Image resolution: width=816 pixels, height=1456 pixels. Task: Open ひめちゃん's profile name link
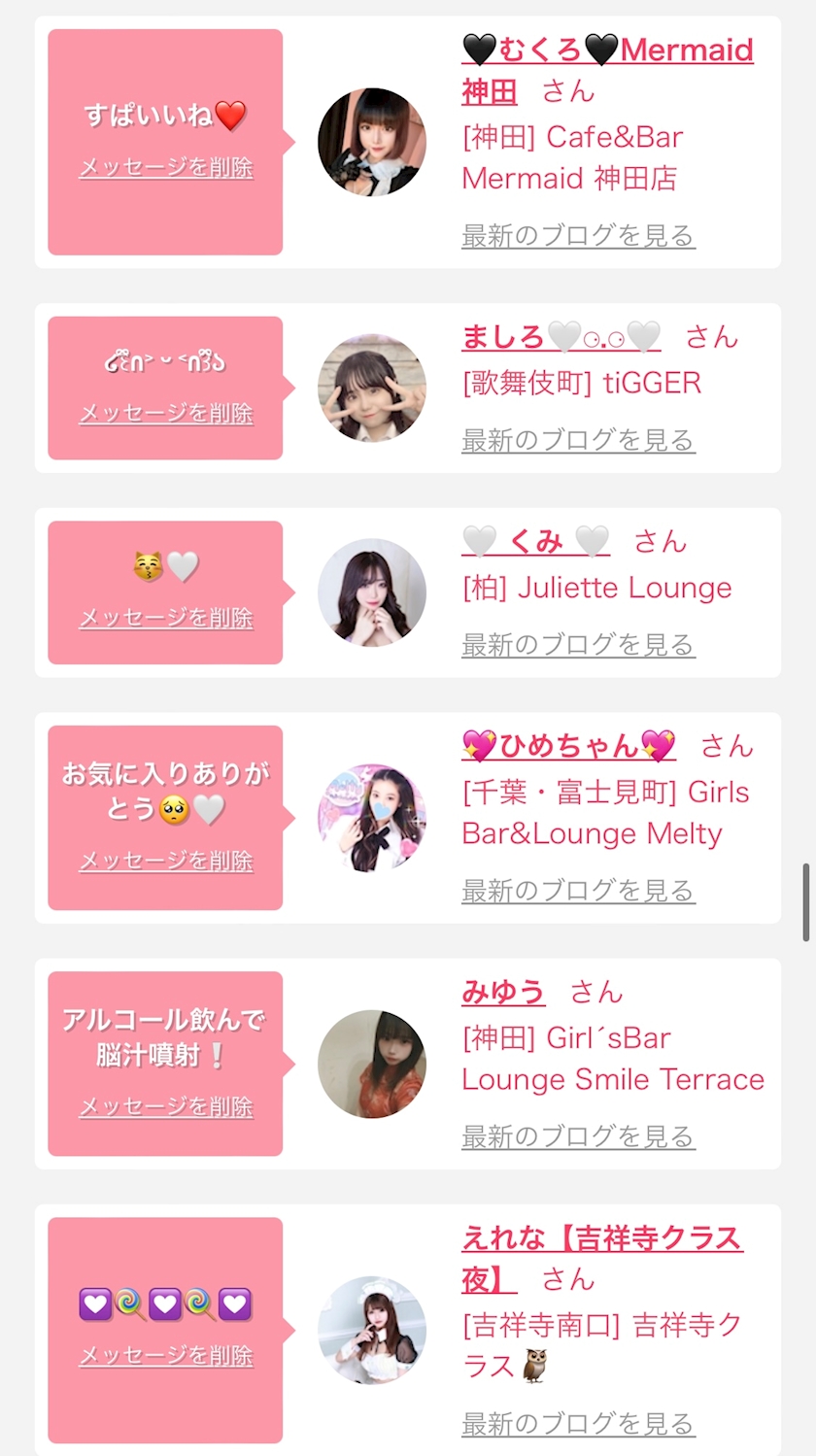coord(568,746)
